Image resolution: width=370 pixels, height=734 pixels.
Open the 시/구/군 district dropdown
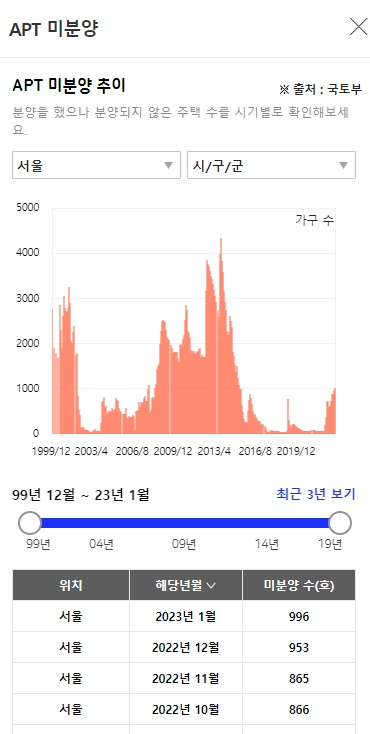point(272,165)
